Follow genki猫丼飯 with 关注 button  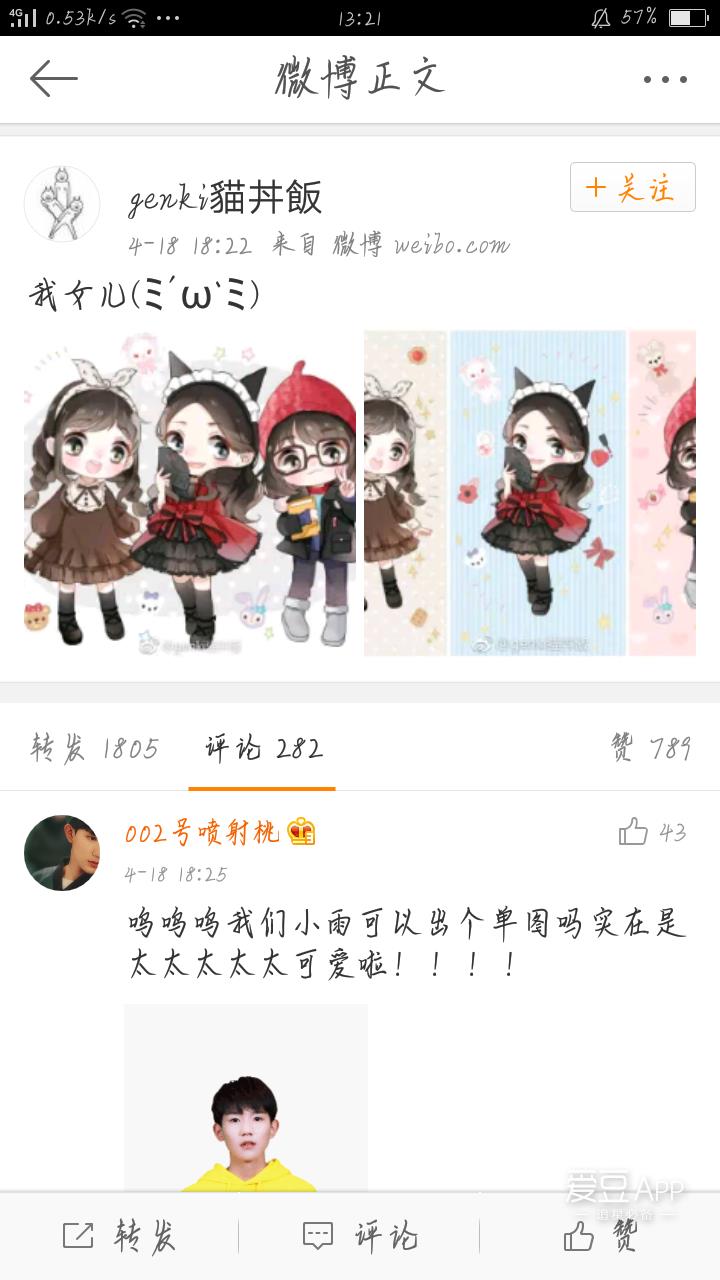pyautogui.click(x=632, y=187)
